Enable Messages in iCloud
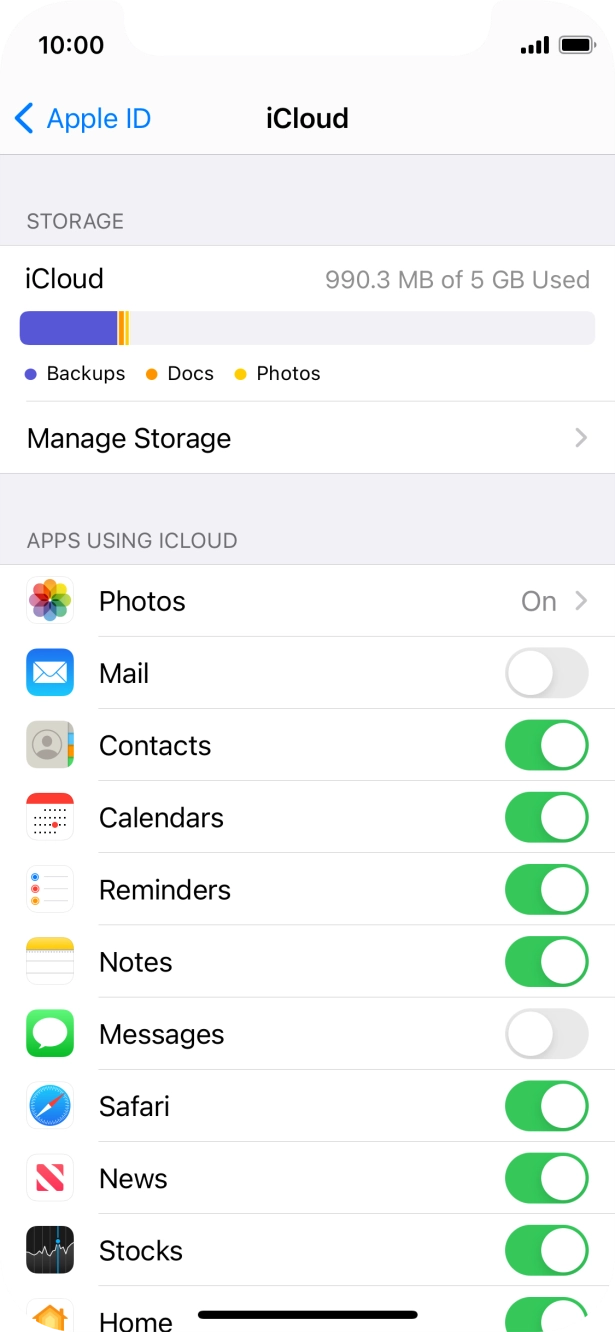The image size is (615, 1332). (546, 1033)
